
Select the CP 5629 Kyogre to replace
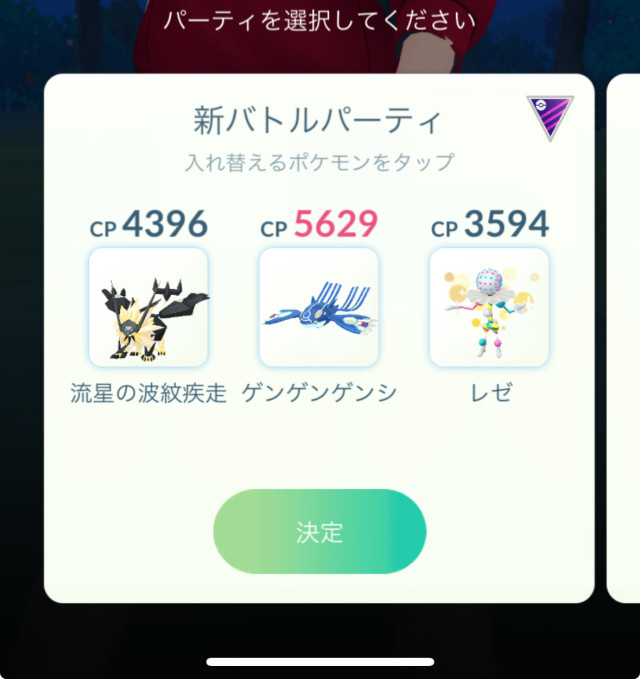click(318, 307)
